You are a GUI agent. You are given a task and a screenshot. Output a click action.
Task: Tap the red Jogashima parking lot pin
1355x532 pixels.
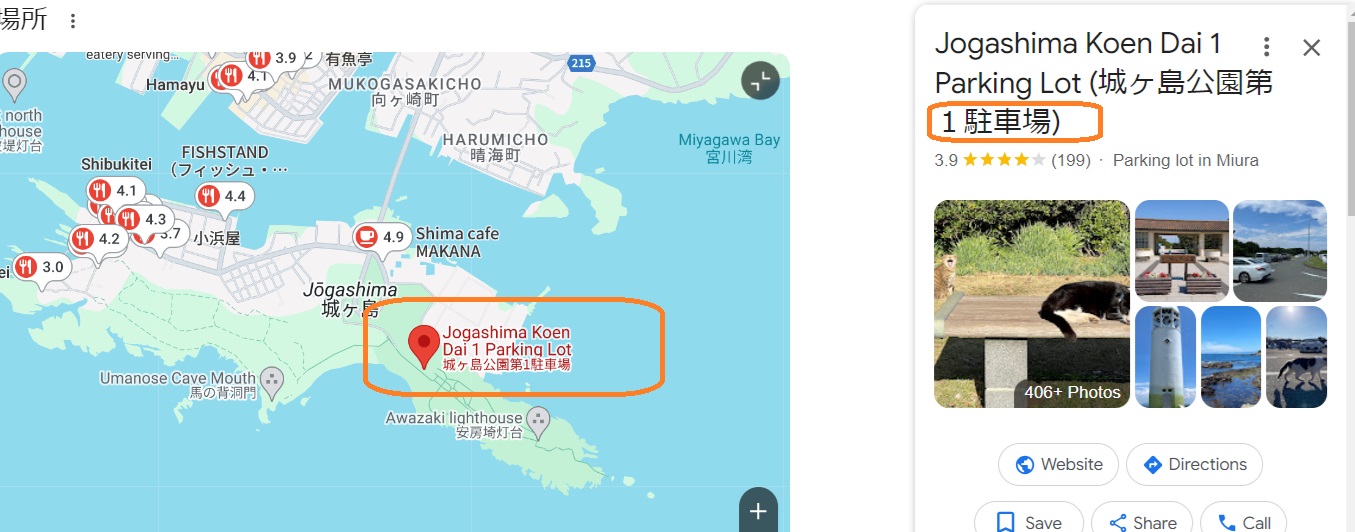point(425,343)
